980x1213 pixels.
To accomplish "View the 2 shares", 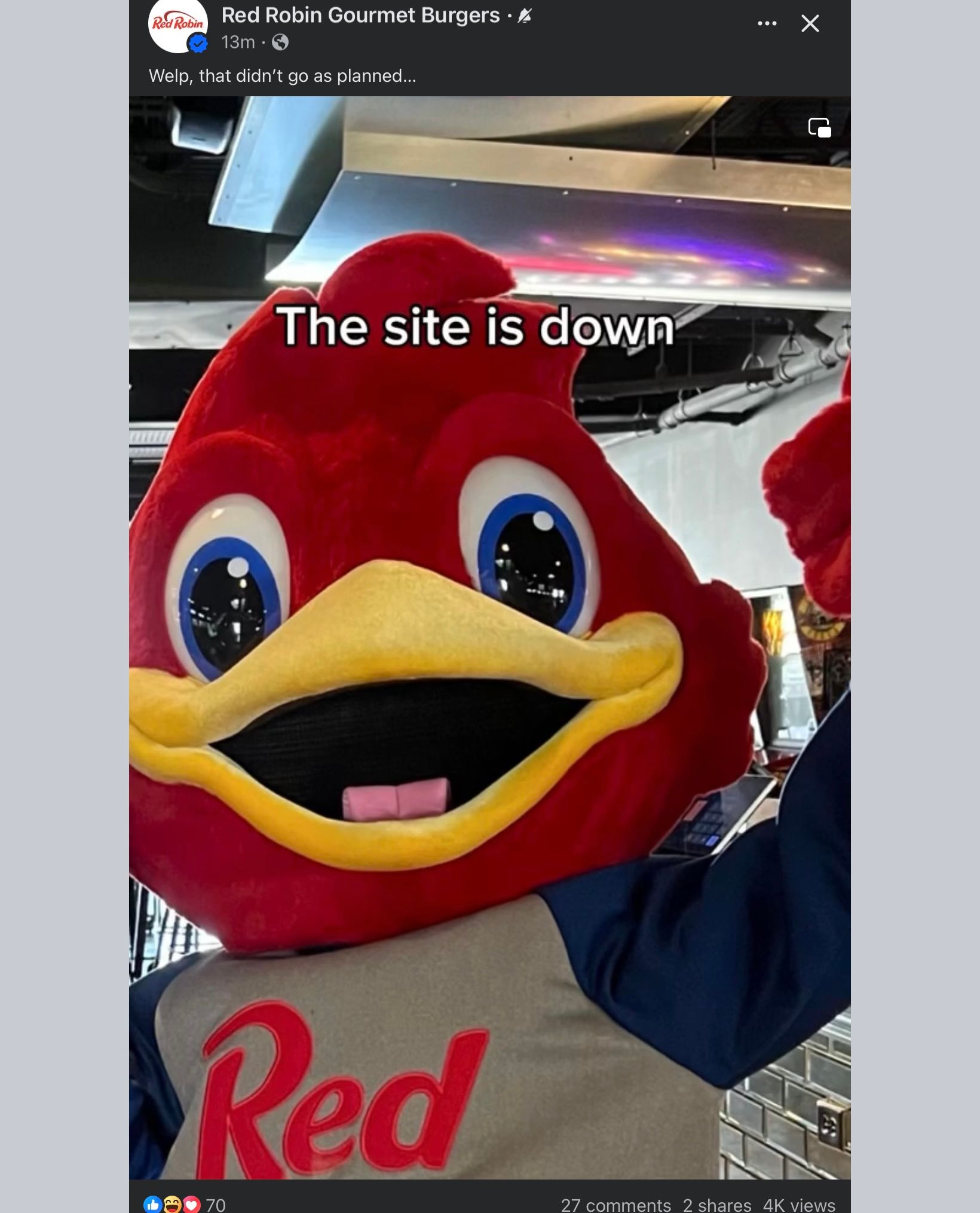I will 716,1204.
